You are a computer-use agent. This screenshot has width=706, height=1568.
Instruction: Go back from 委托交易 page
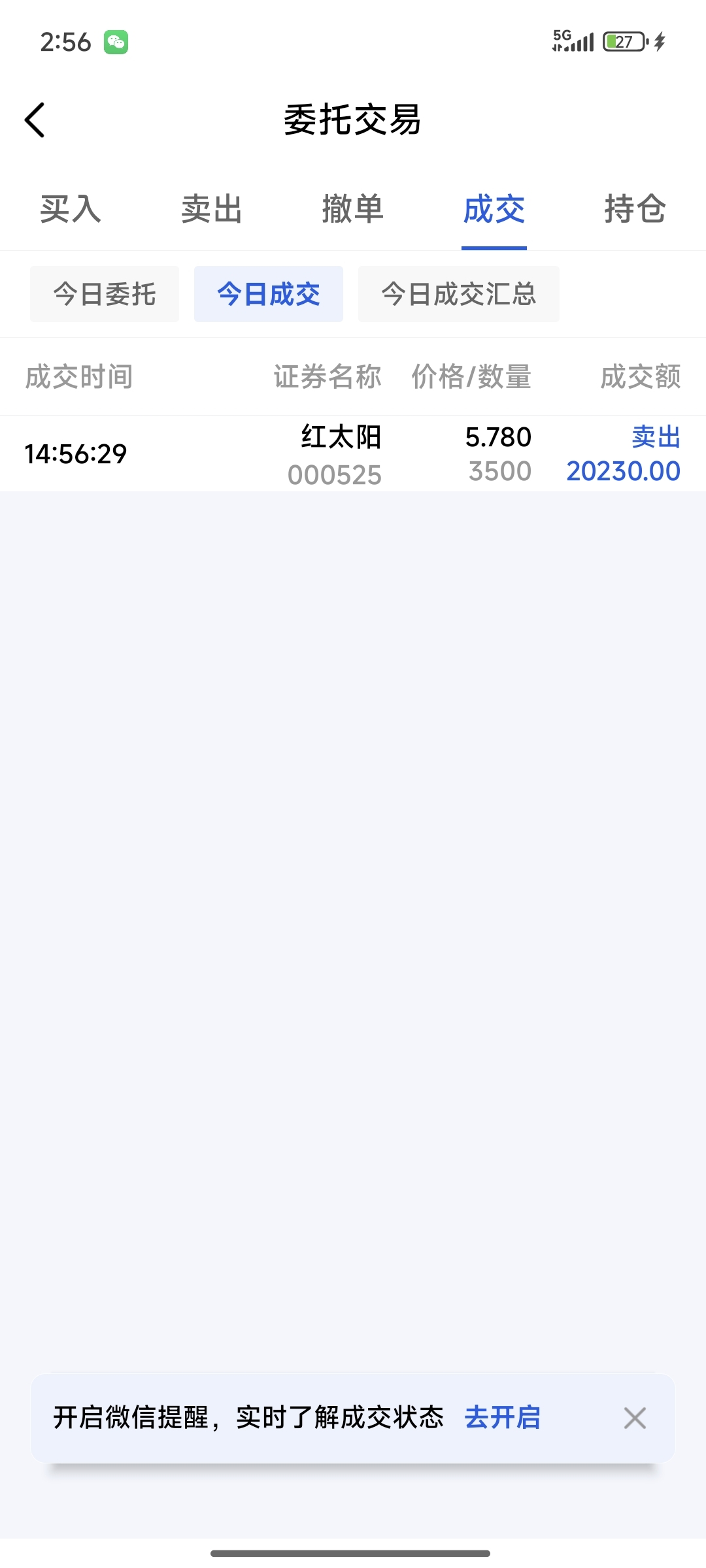[x=35, y=120]
